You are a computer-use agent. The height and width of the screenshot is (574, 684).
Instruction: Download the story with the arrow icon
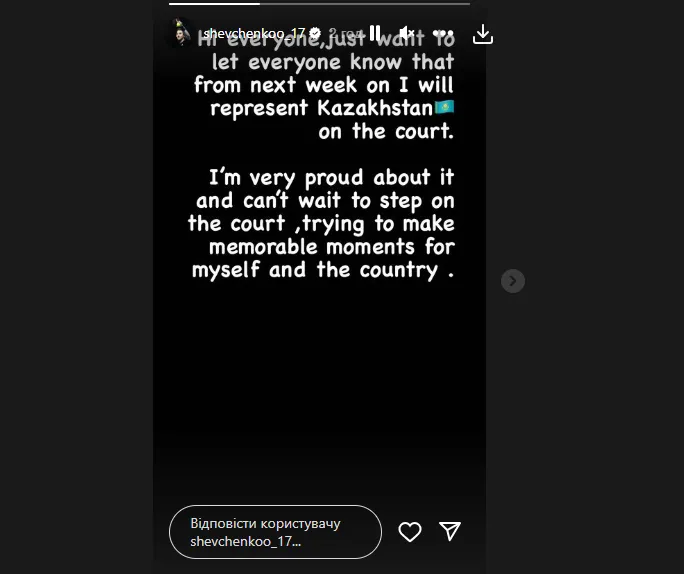pos(482,34)
